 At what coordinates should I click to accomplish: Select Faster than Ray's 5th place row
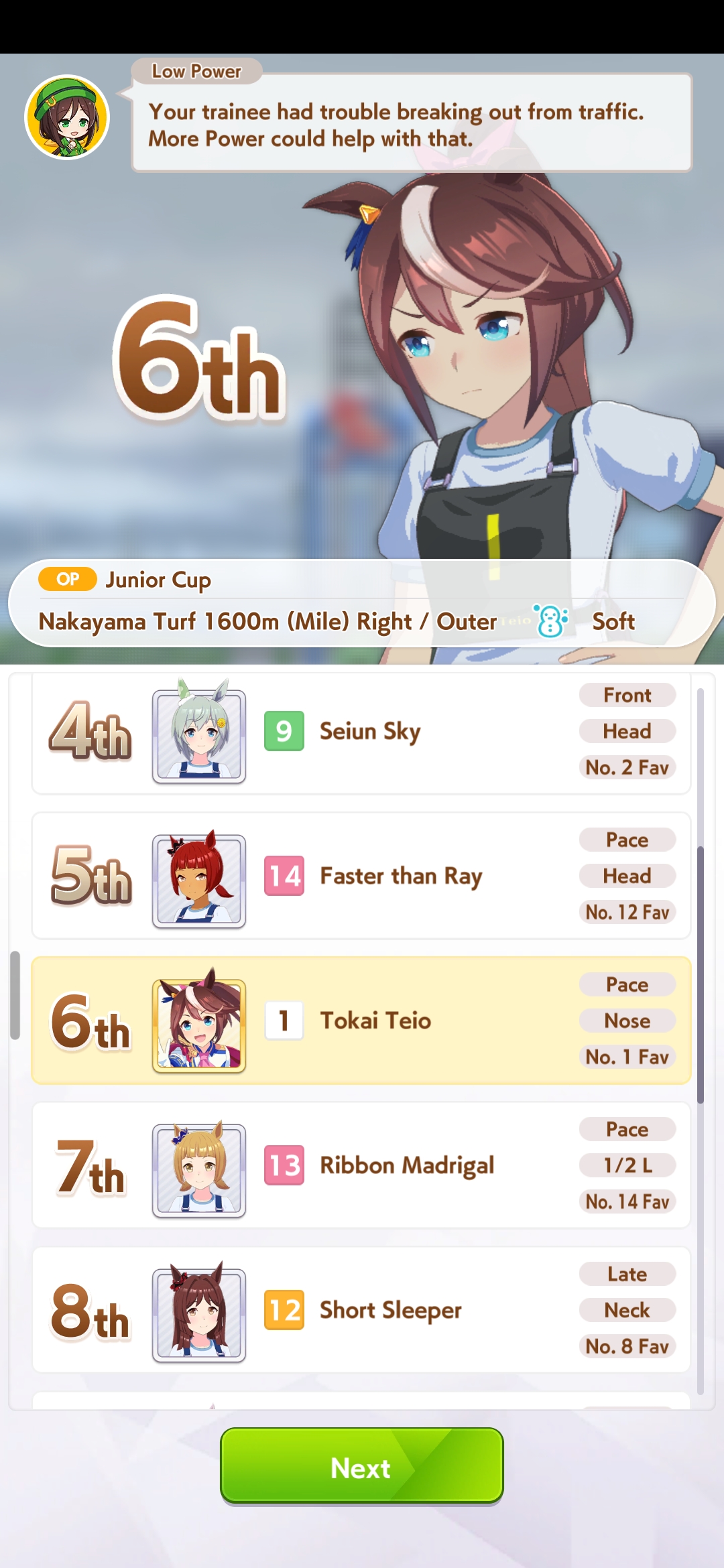[361, 876]
